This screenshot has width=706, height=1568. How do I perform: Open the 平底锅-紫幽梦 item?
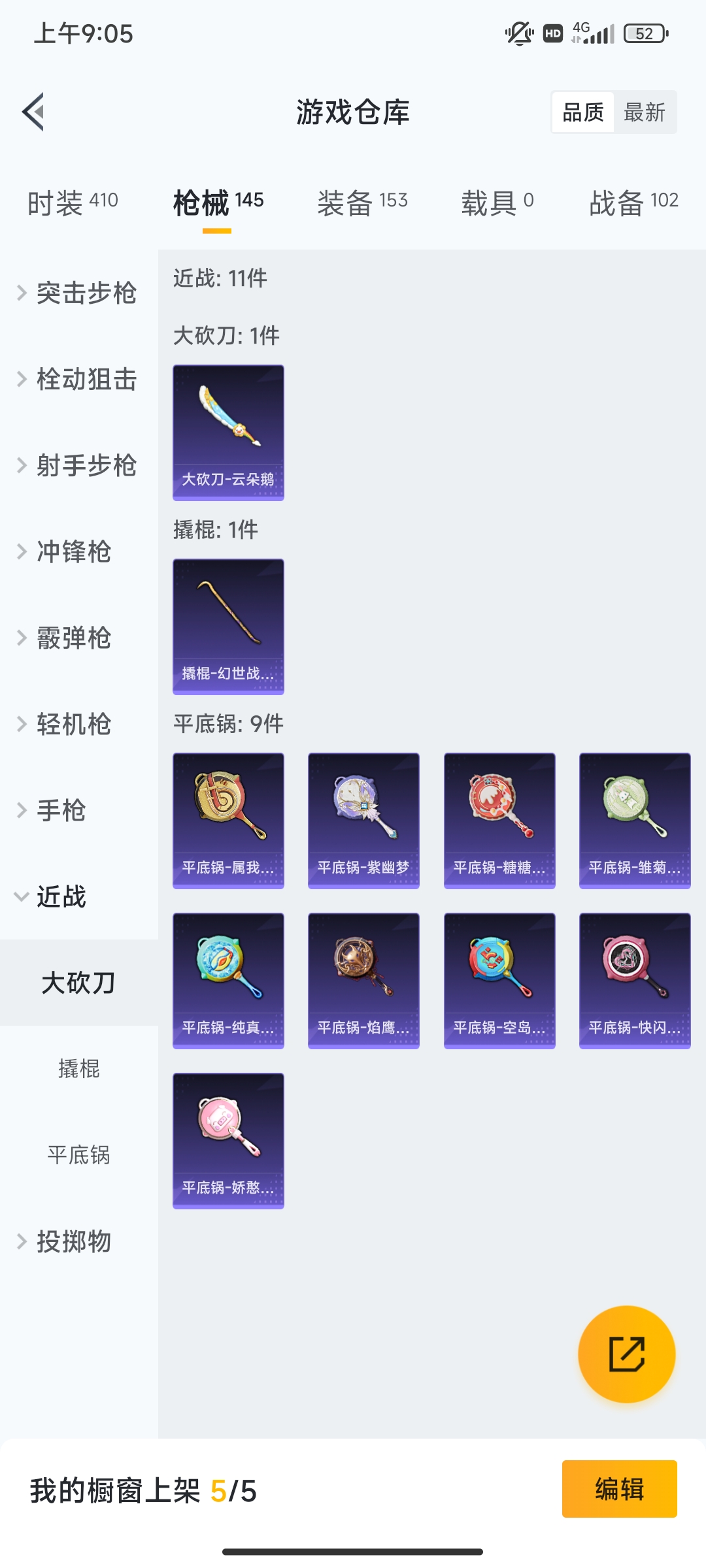[x=363, y=821]
